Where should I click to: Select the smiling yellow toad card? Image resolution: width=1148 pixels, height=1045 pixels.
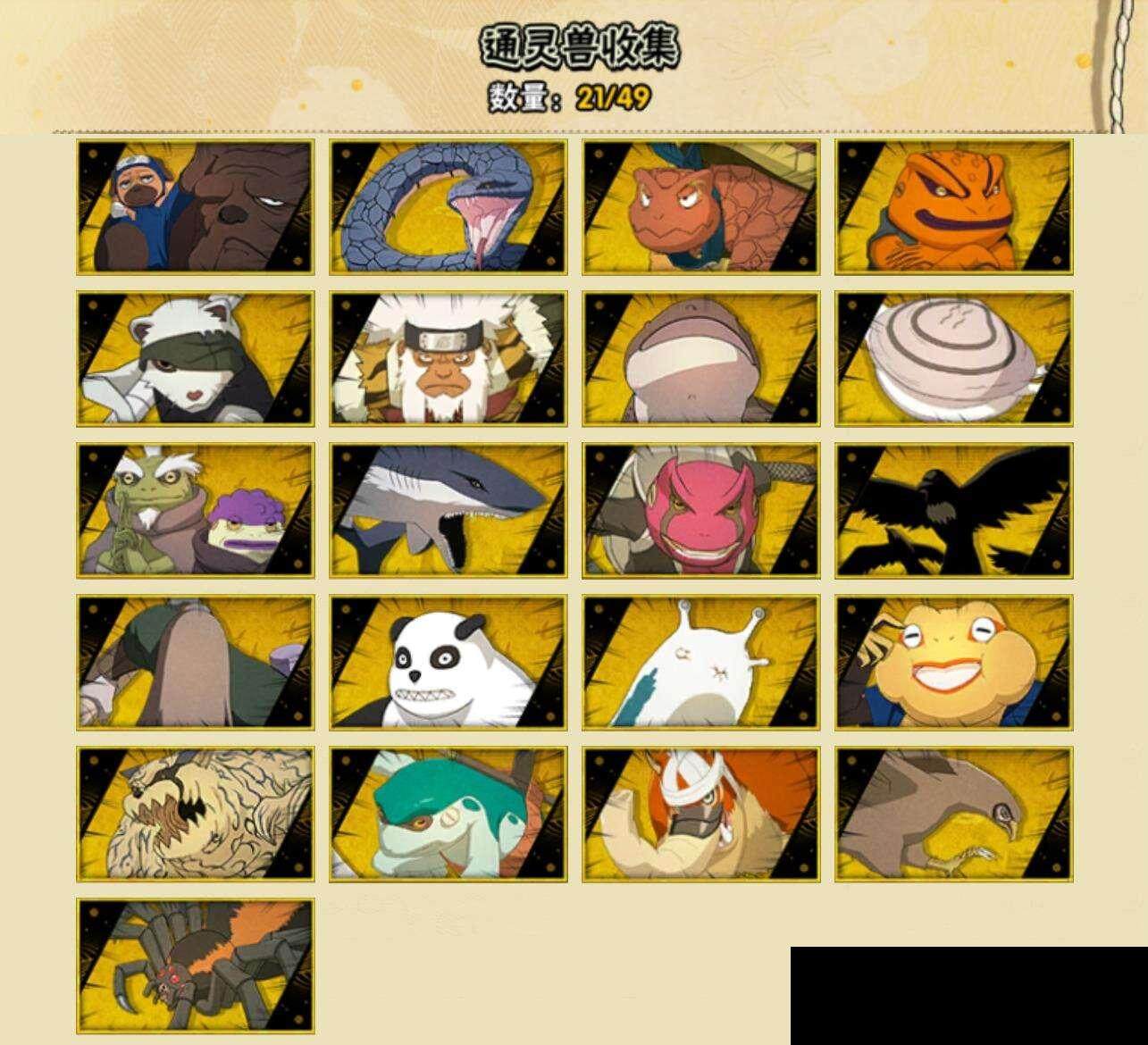954,663
